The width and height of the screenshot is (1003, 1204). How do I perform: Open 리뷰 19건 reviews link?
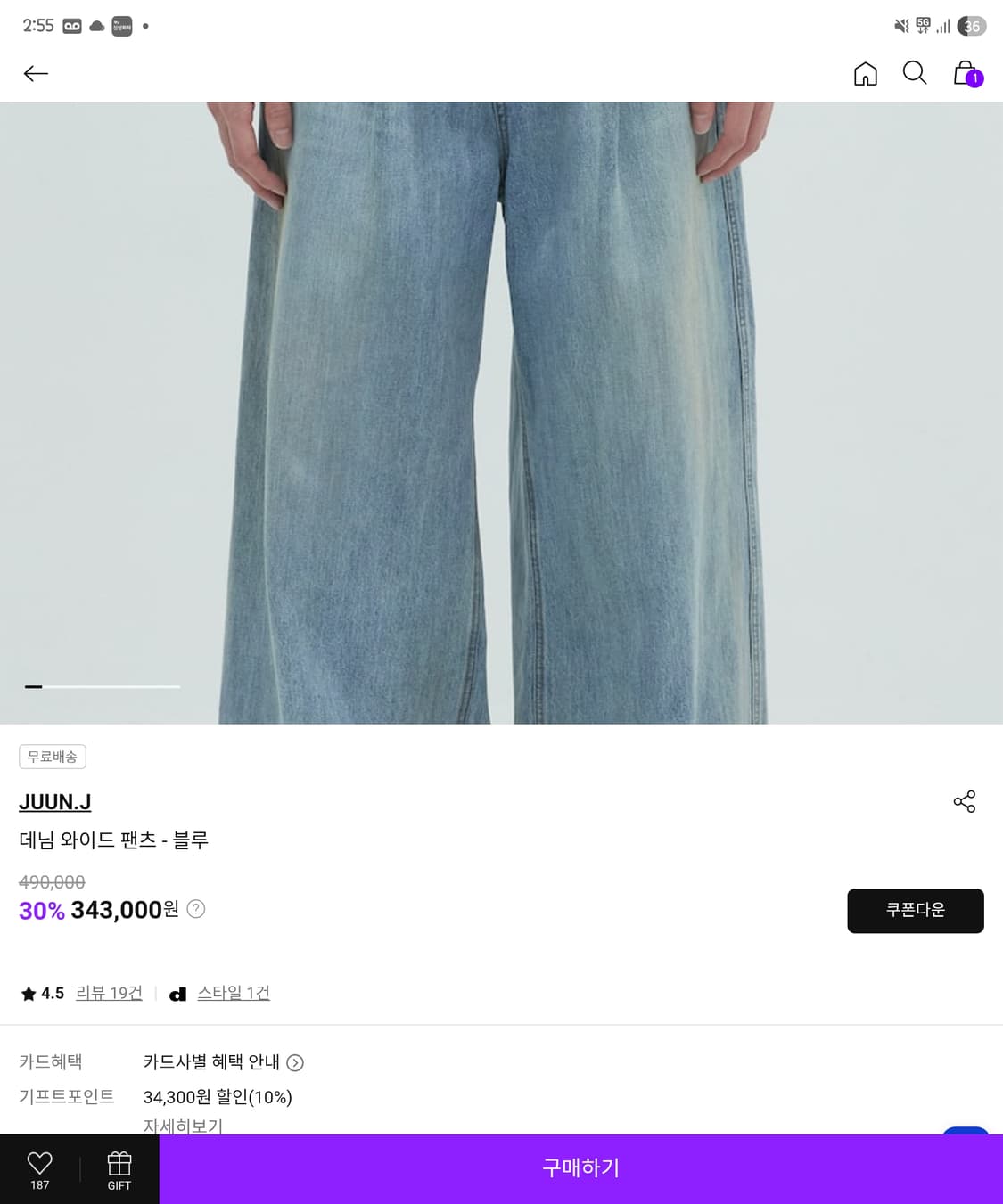(109, 992)
